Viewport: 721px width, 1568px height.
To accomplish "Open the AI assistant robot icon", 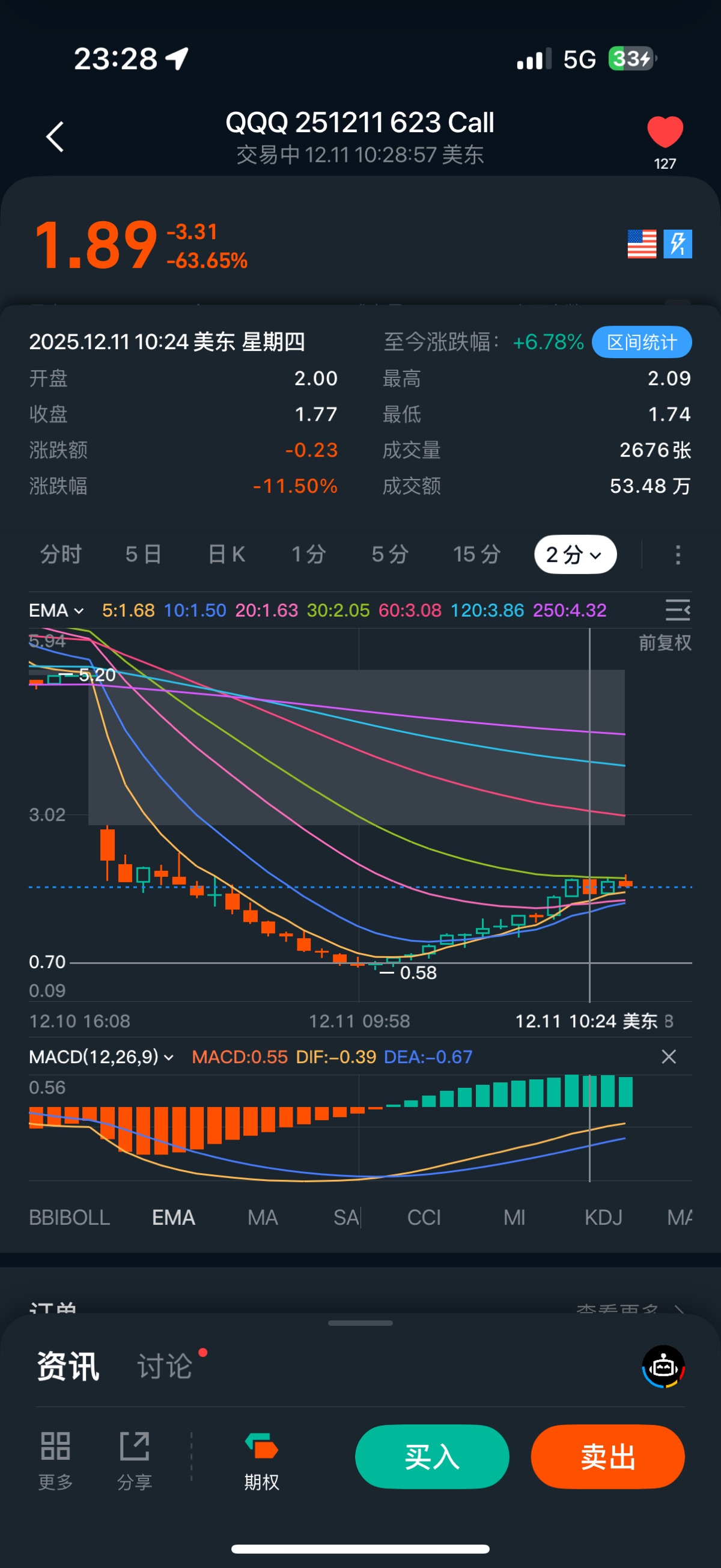I will pos(663,1367).
